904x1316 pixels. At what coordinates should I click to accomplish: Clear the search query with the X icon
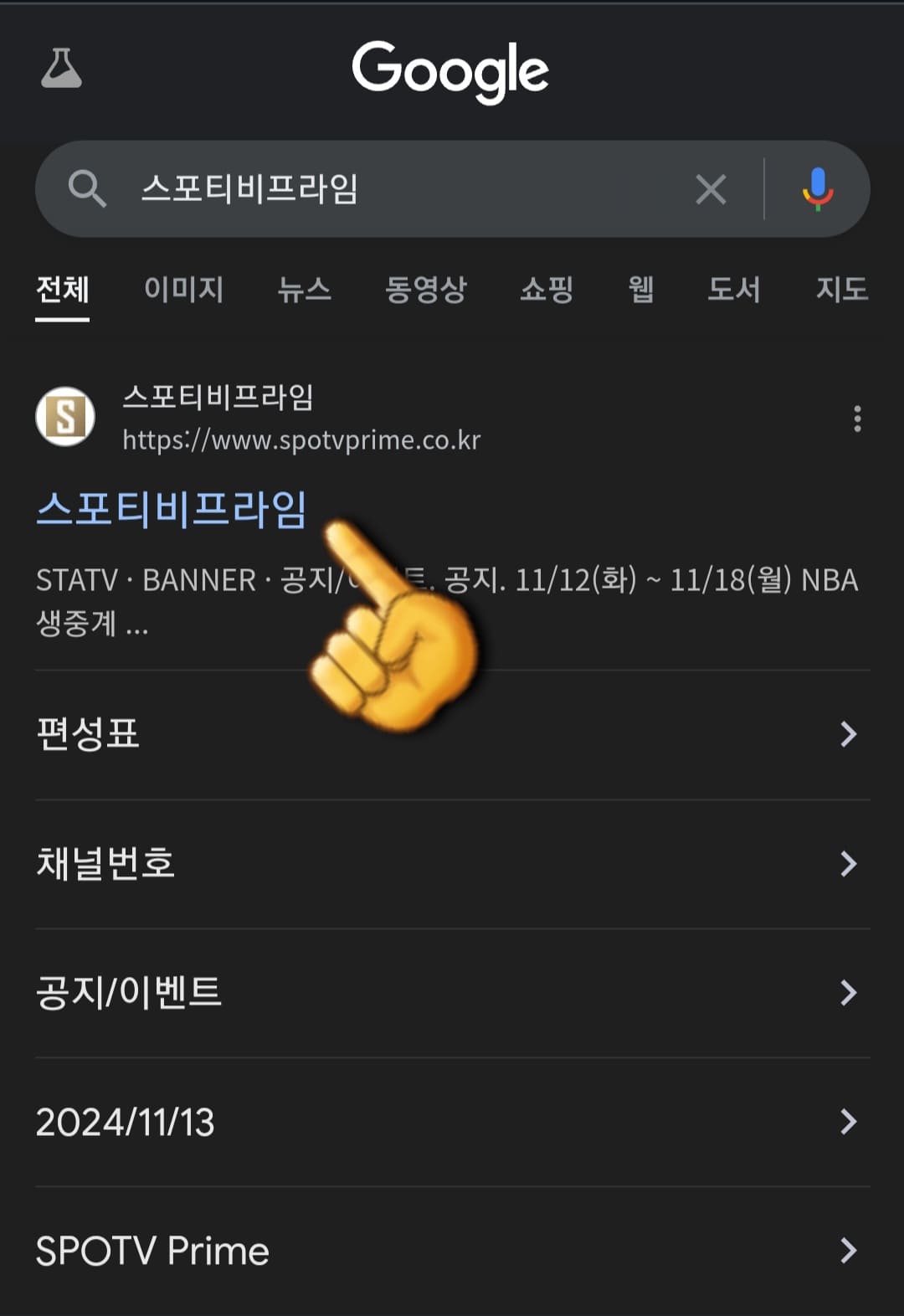tap(711, 189)
